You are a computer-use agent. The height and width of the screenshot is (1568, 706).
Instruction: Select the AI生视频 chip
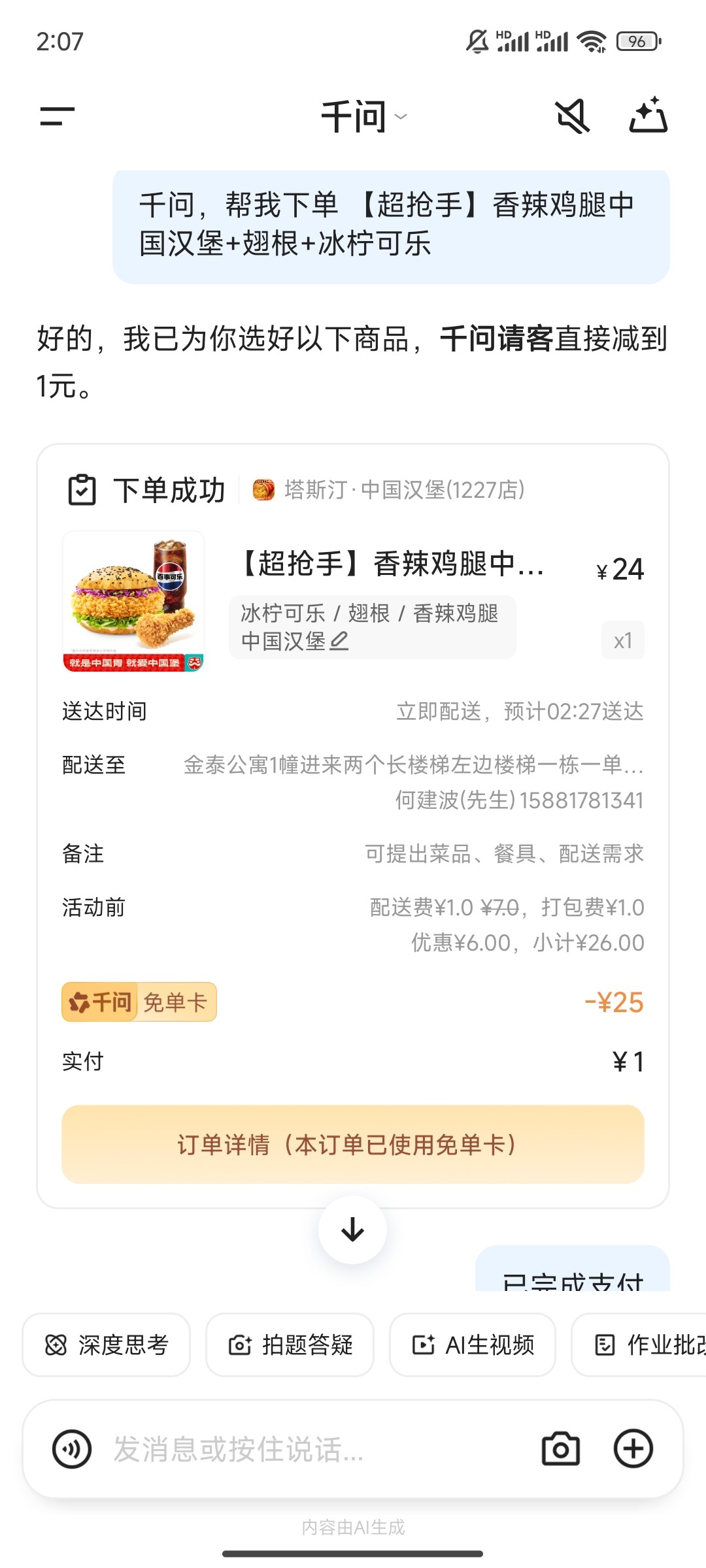473,1345
